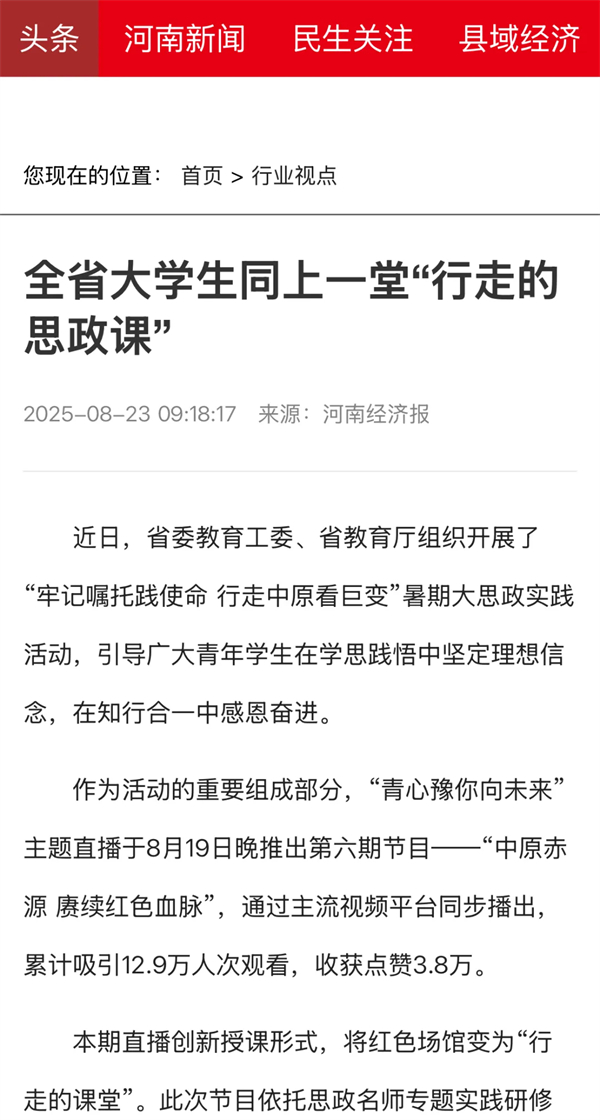Switch to the 头条 tab
Screen dimensions: 600x1120
(x=49, y=39)
